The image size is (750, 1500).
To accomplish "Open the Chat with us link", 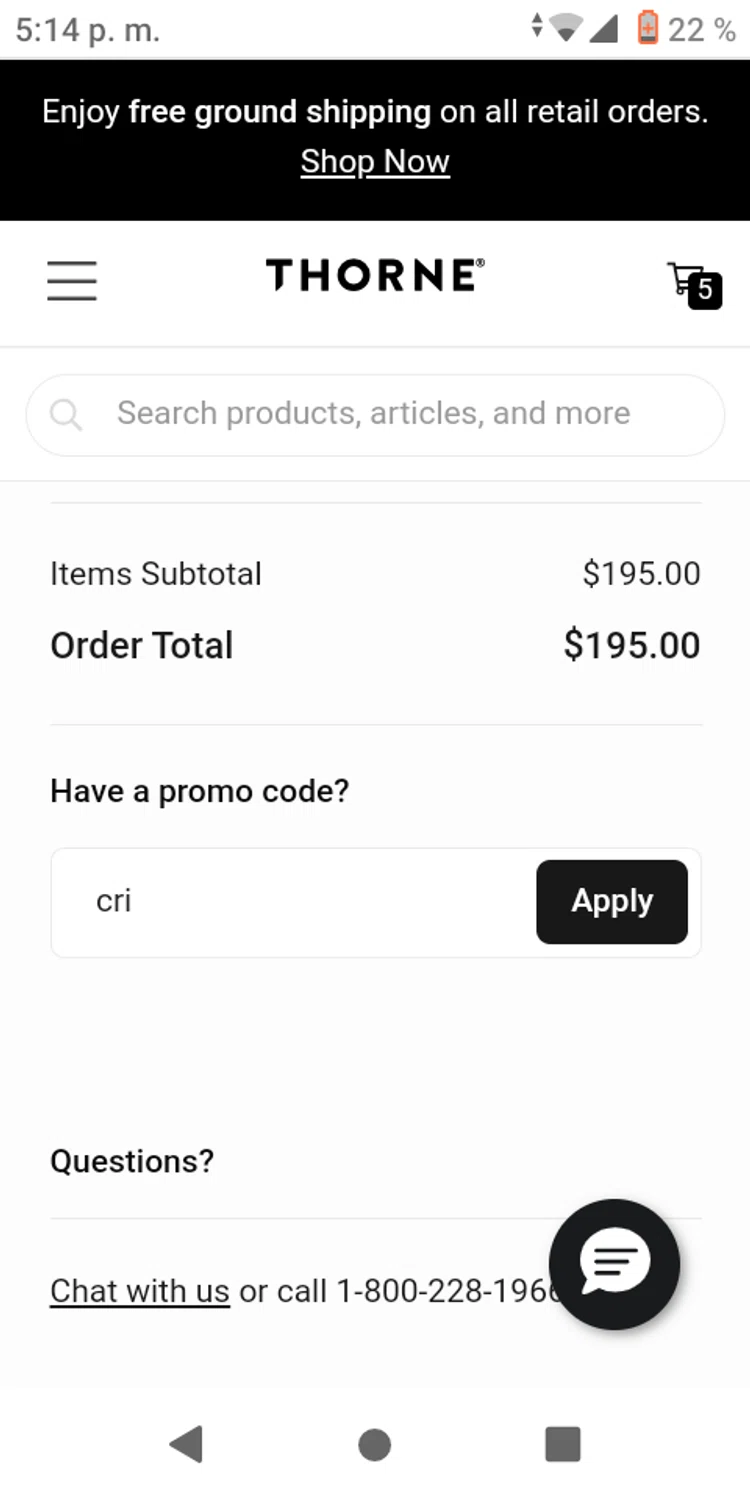I will 140,1291.
